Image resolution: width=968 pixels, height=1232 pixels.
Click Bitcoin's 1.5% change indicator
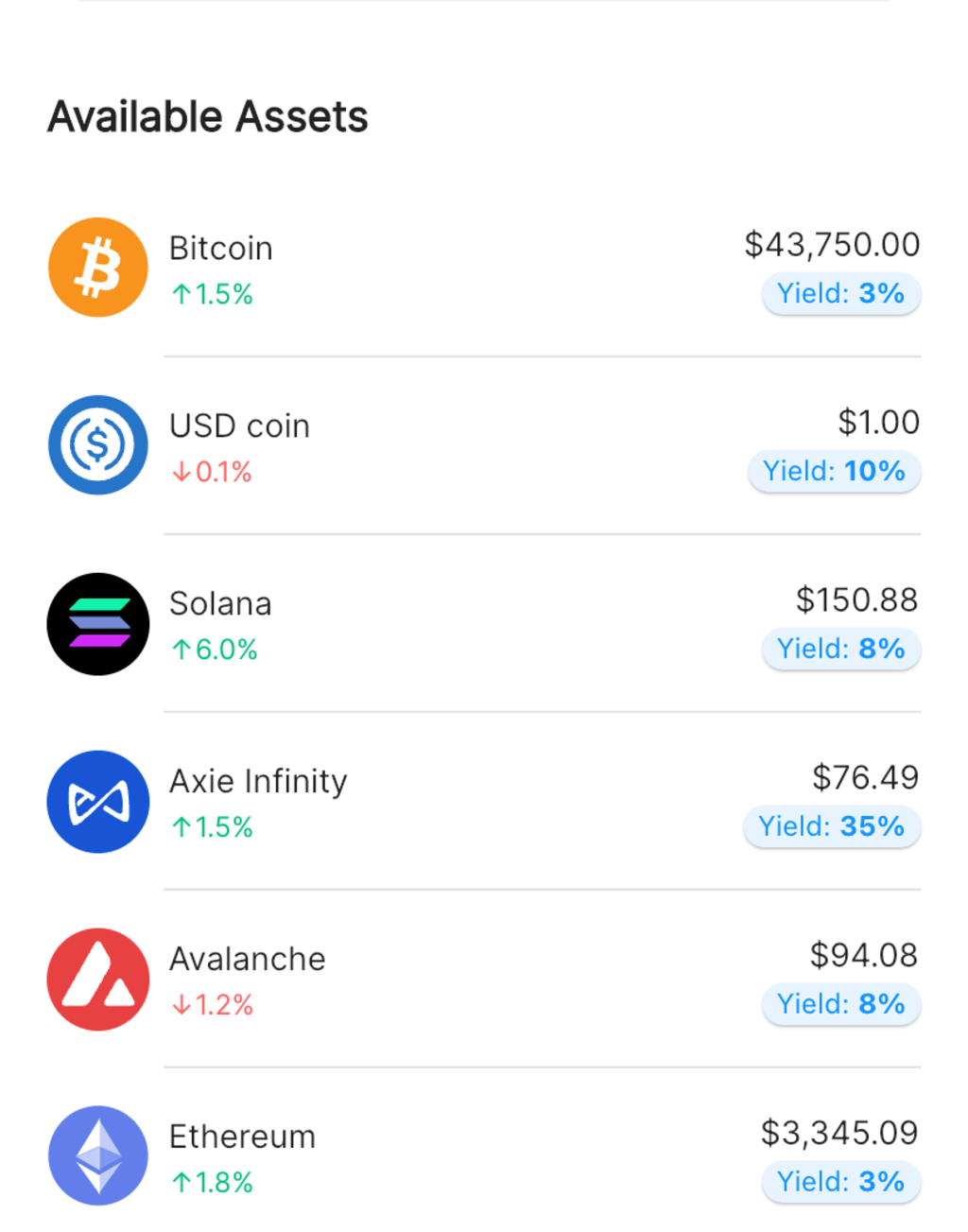[x=212, y=294]
